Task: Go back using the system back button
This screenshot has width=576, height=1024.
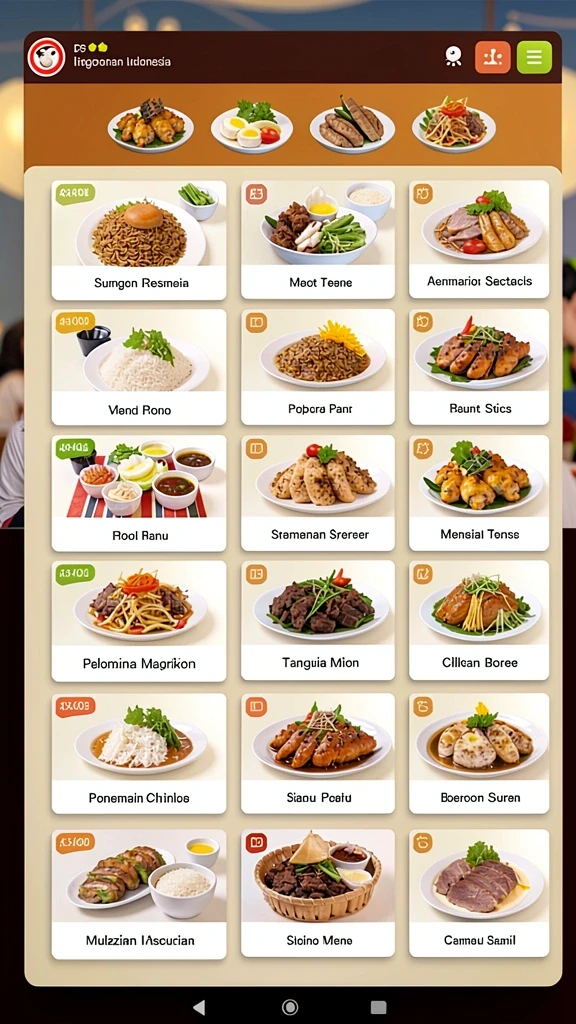Action: [x=199, y=1006]
